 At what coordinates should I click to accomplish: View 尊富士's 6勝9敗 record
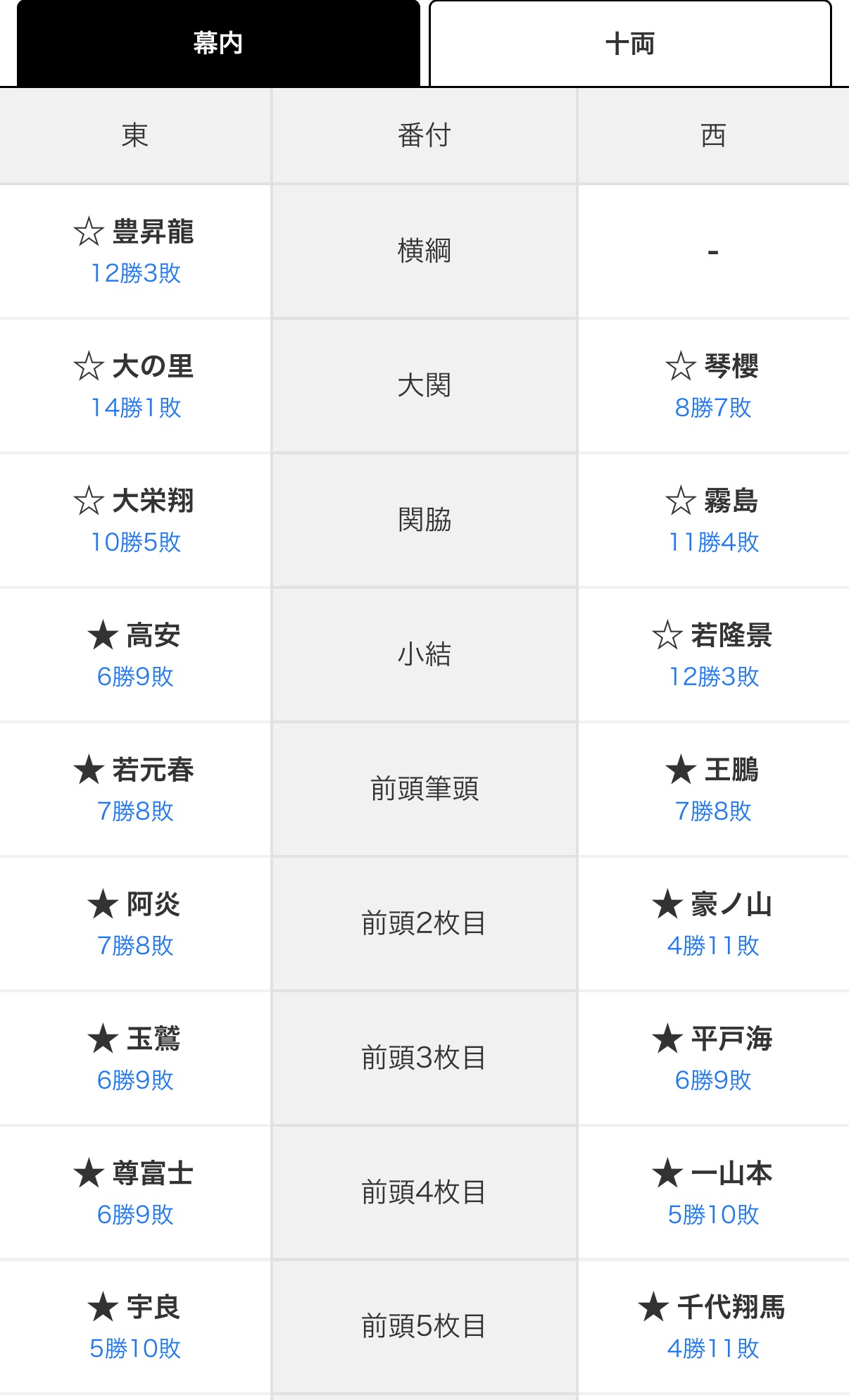[135, 1215]
